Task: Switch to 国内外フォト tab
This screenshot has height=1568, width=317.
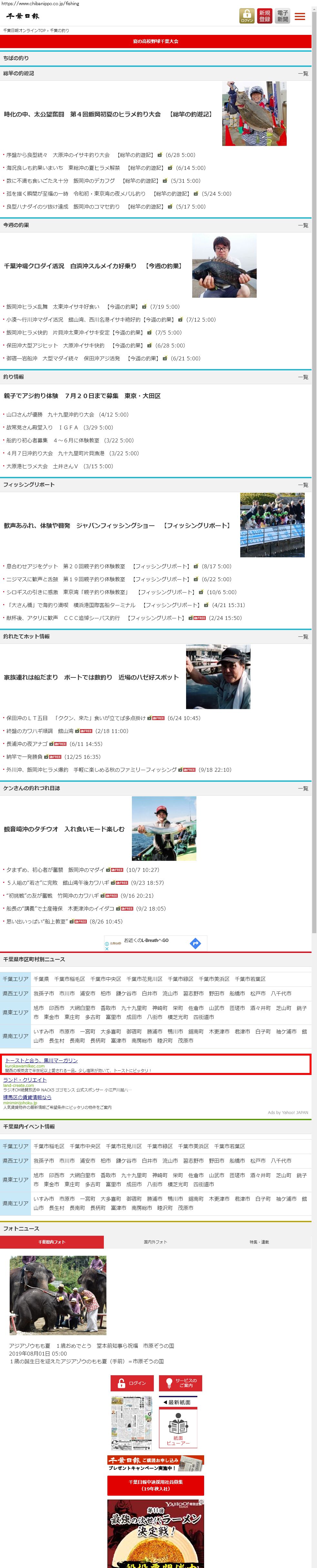Action: tap(155, 1242)
